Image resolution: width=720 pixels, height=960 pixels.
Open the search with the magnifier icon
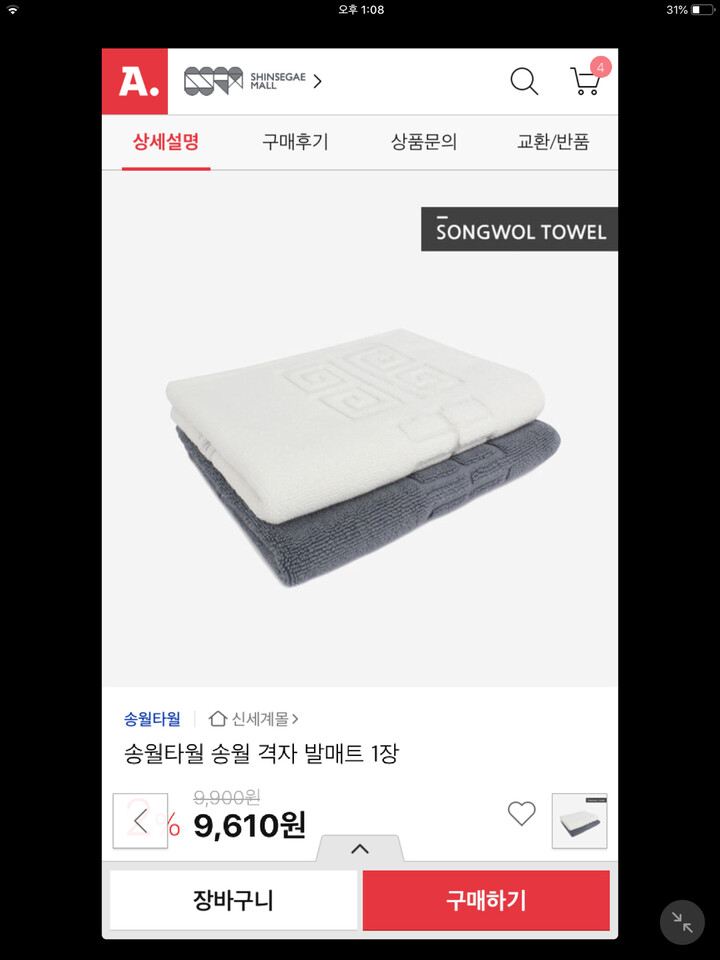pyautogui.click(x=524, y=83)
